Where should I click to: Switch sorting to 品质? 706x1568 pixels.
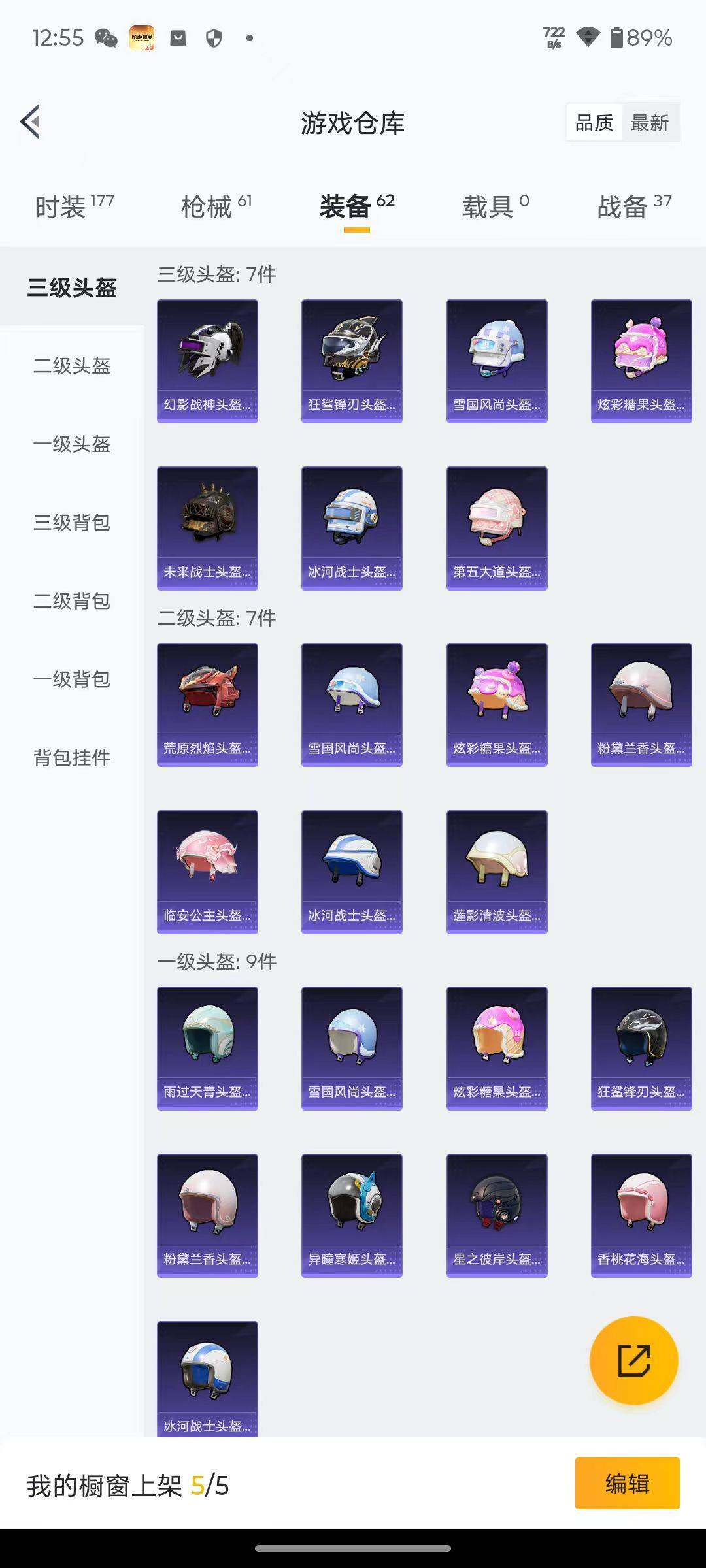click(594, 122)
